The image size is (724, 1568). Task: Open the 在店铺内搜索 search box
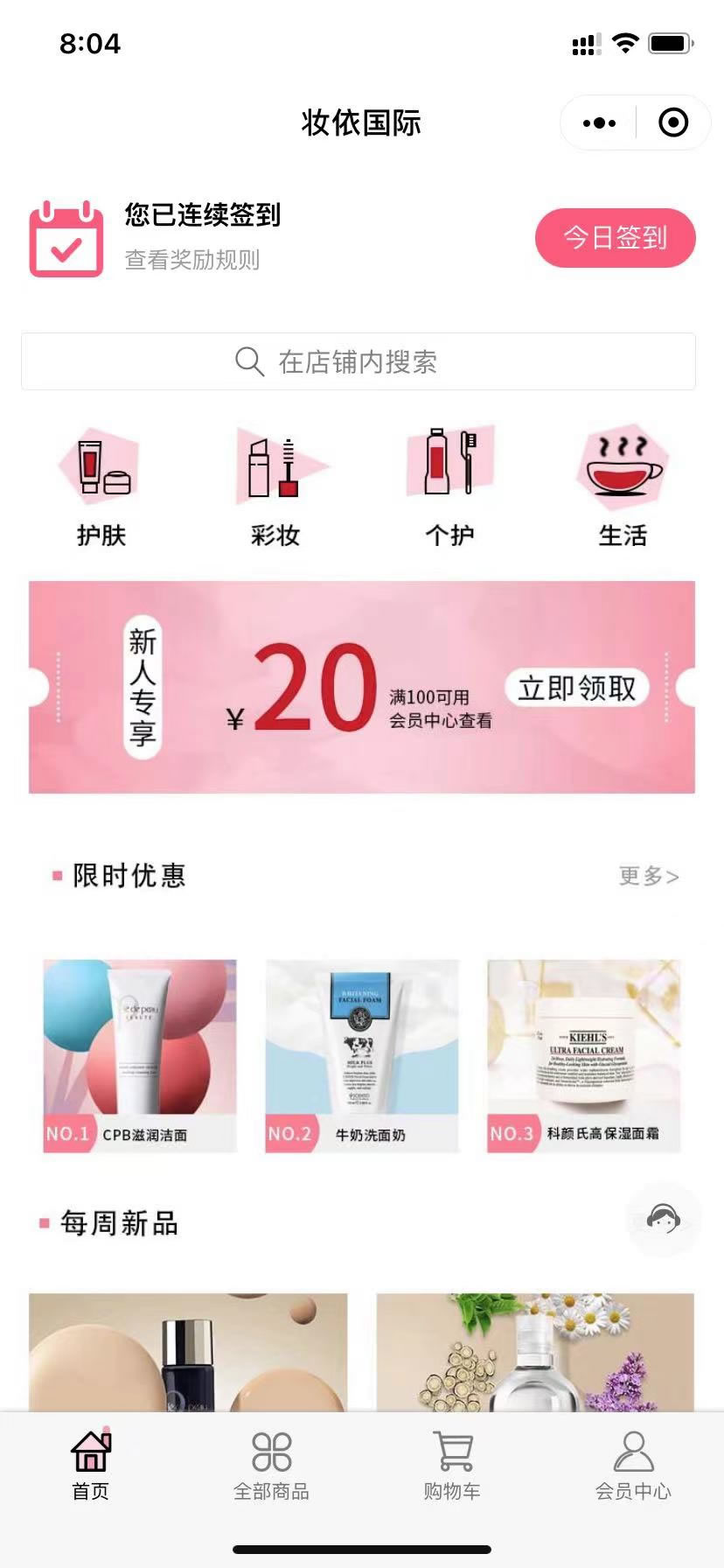click(359, 361)
